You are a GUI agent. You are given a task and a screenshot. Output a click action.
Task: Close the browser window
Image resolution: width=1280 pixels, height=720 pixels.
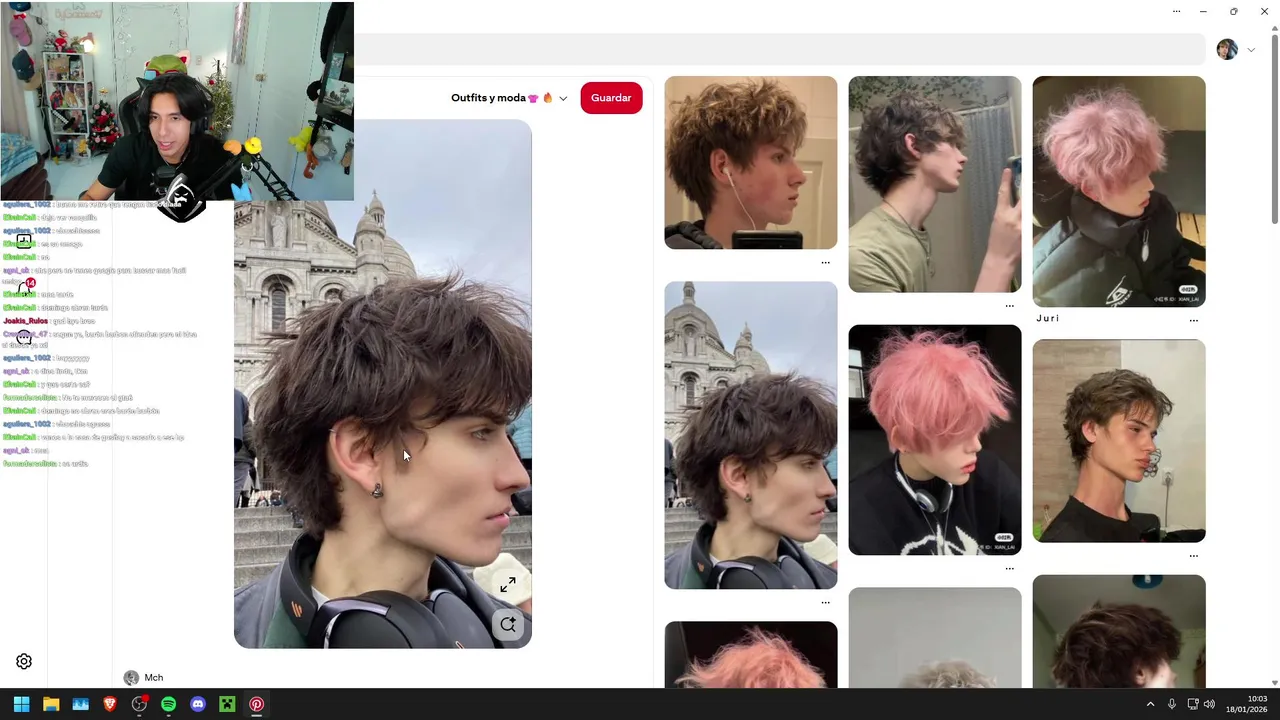click(1263, 12)
